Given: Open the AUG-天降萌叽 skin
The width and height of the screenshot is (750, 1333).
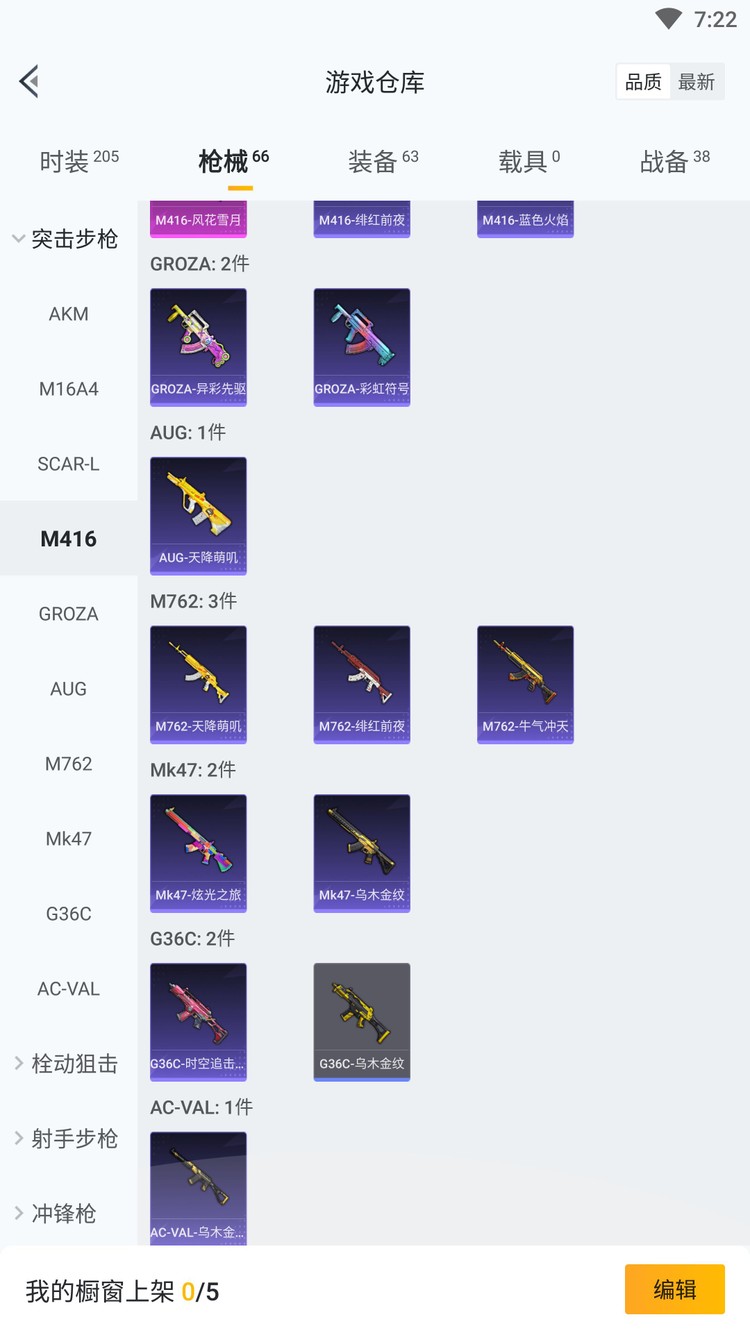Looking at the screenshot, I should coord(198,515).
